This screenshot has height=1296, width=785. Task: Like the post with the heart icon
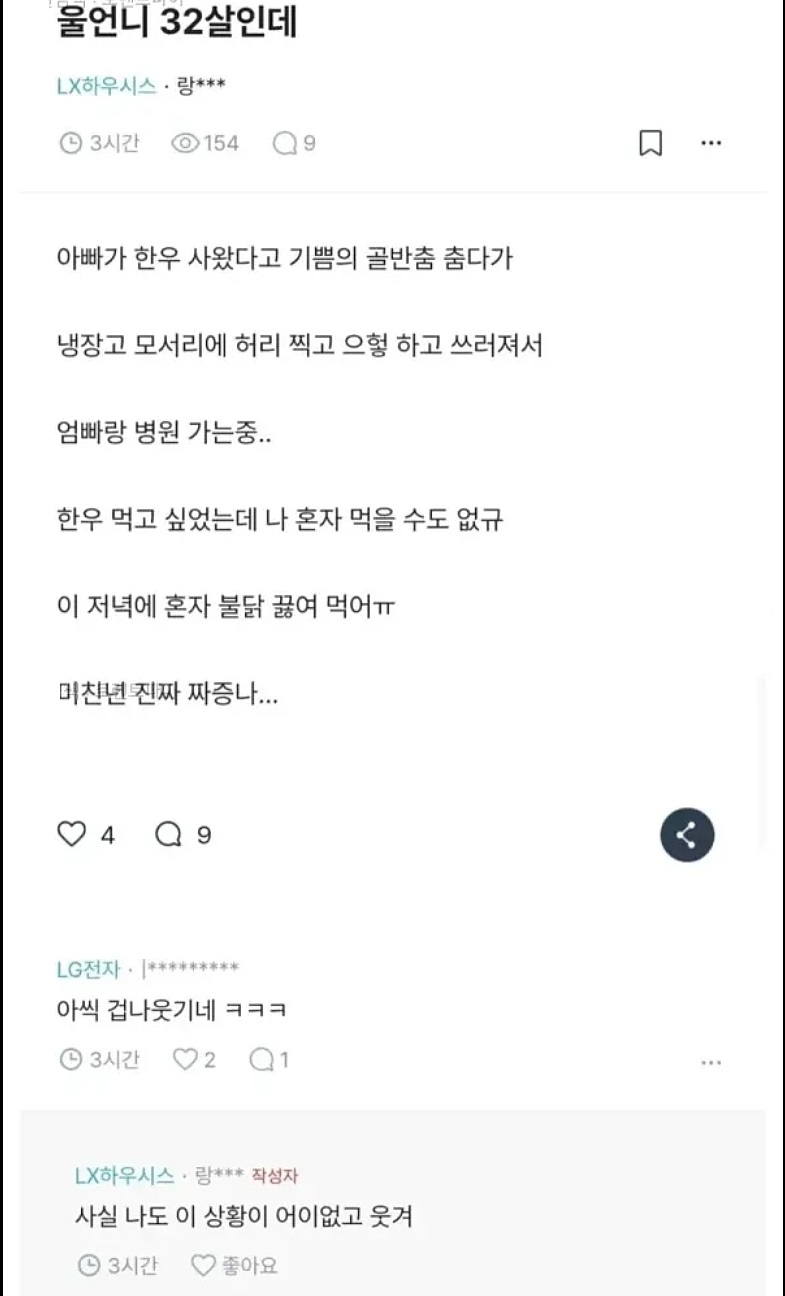(72, 834)
